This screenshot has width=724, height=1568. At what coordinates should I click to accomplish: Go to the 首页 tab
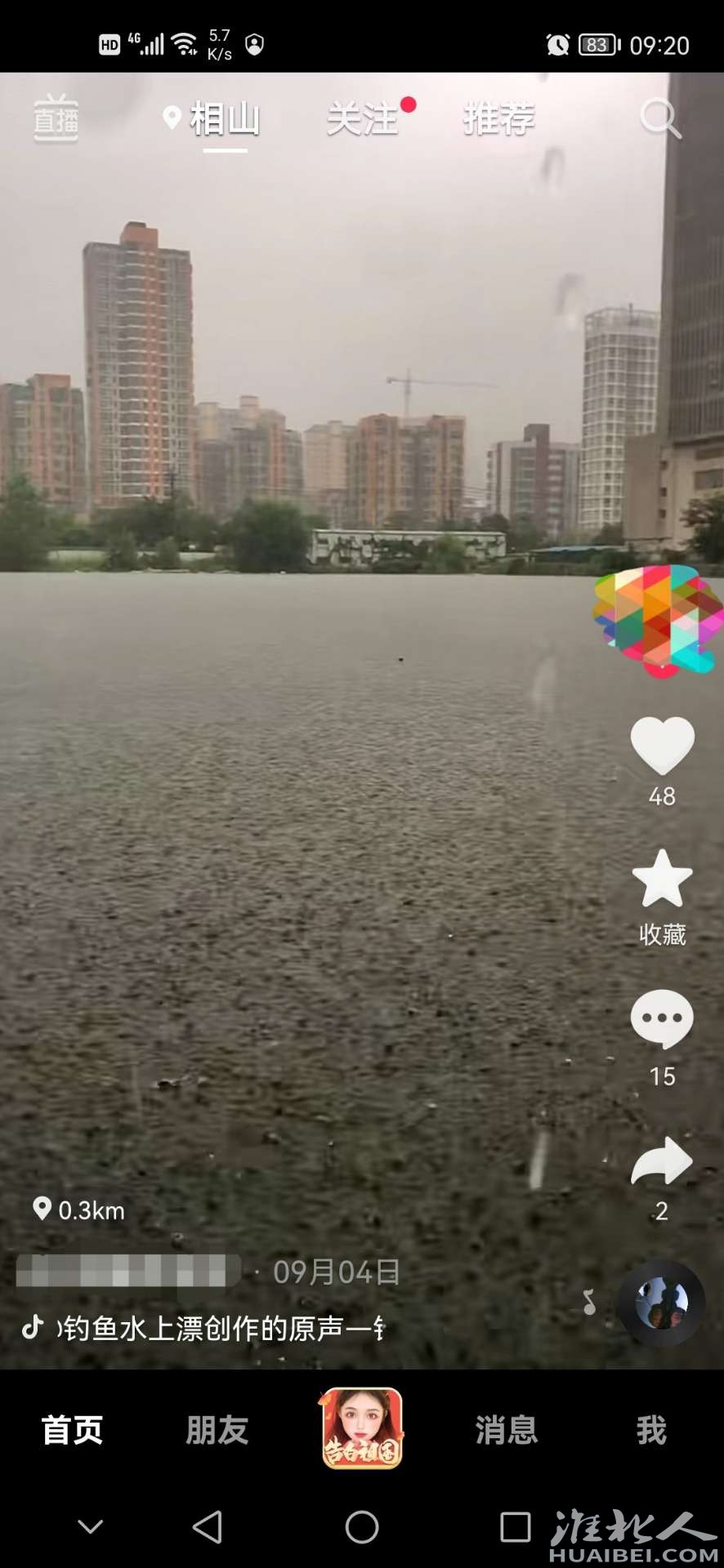click(x=73, y=1430)
